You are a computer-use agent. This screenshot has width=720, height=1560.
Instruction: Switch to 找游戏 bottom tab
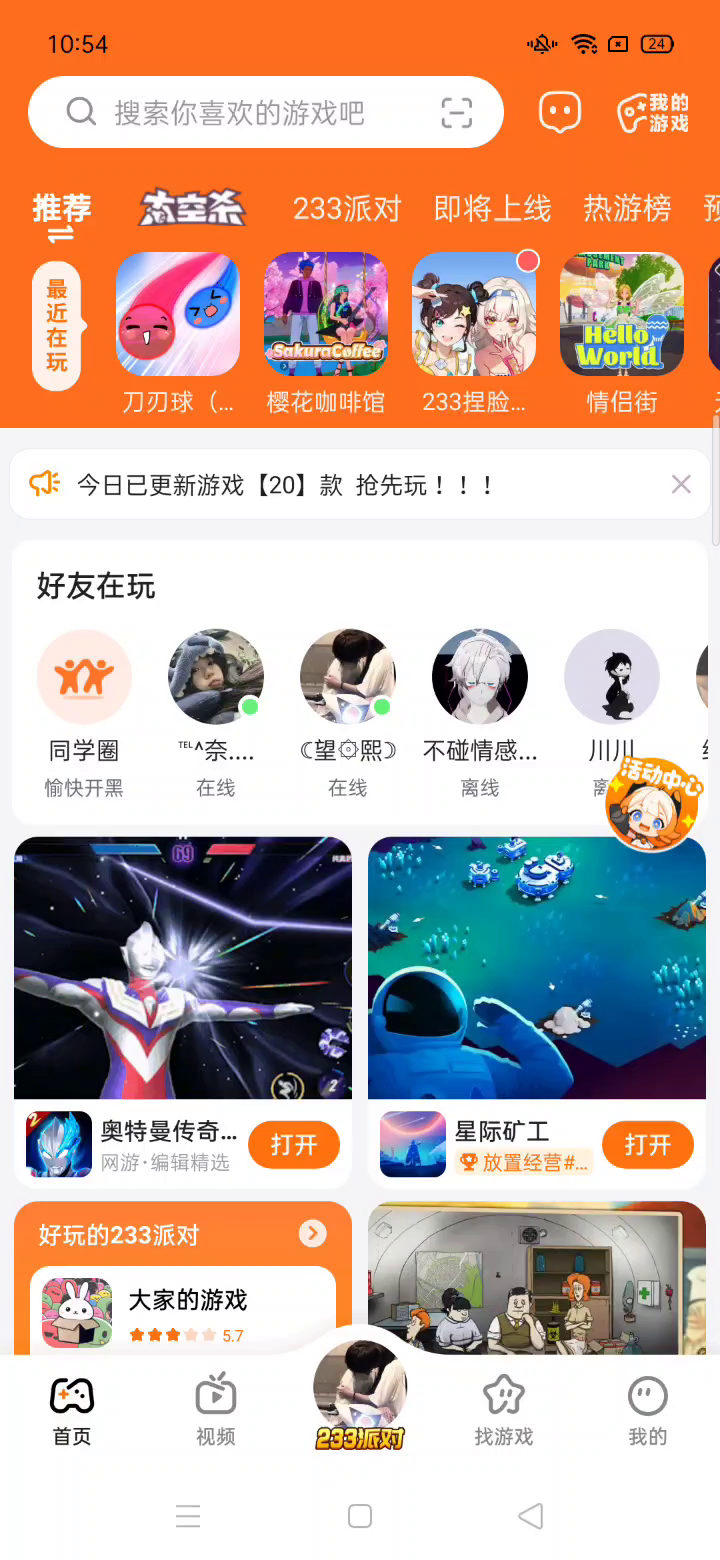(x=503, y=1408)
